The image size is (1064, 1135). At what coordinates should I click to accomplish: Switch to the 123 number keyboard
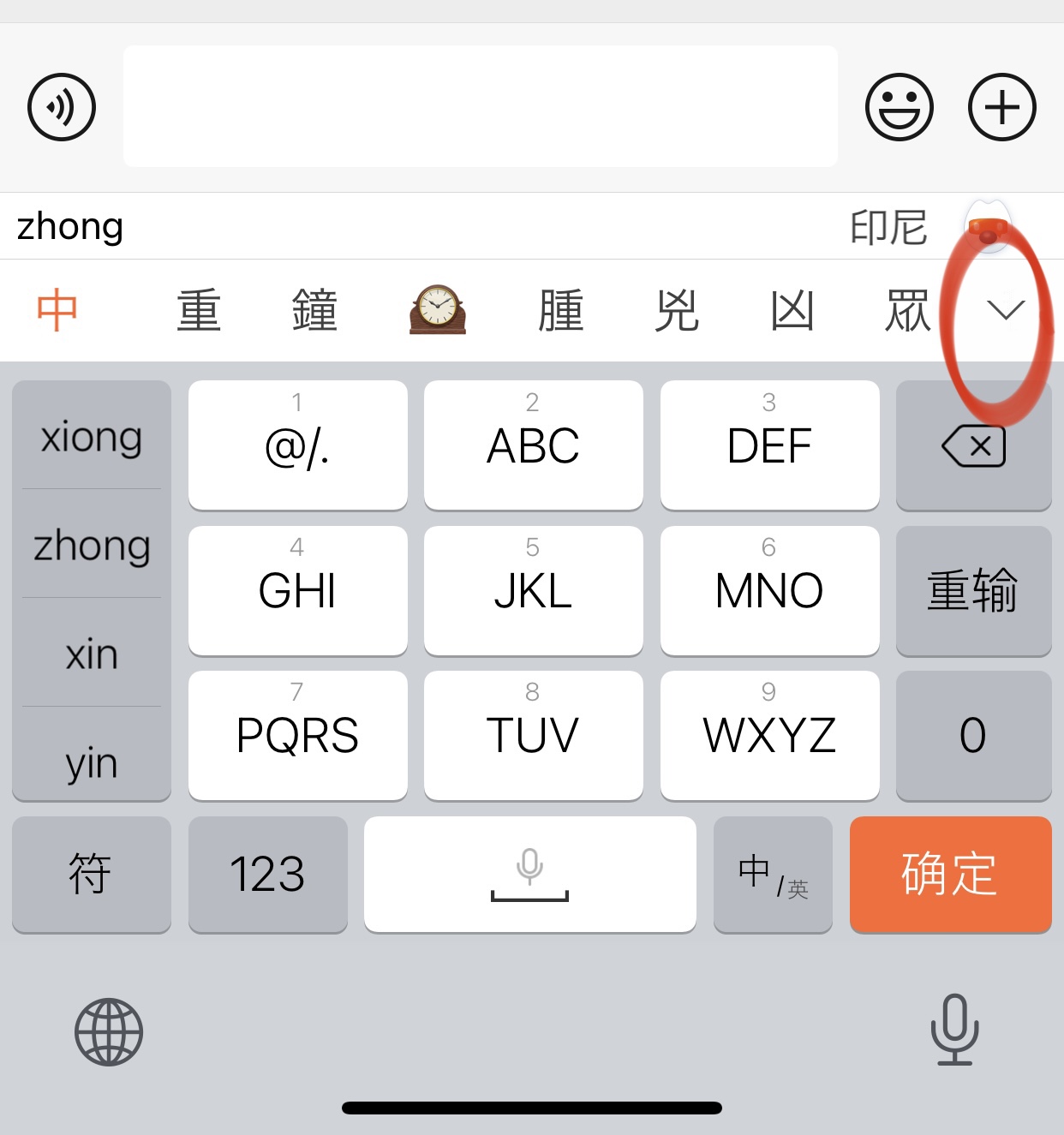[267, 874]
